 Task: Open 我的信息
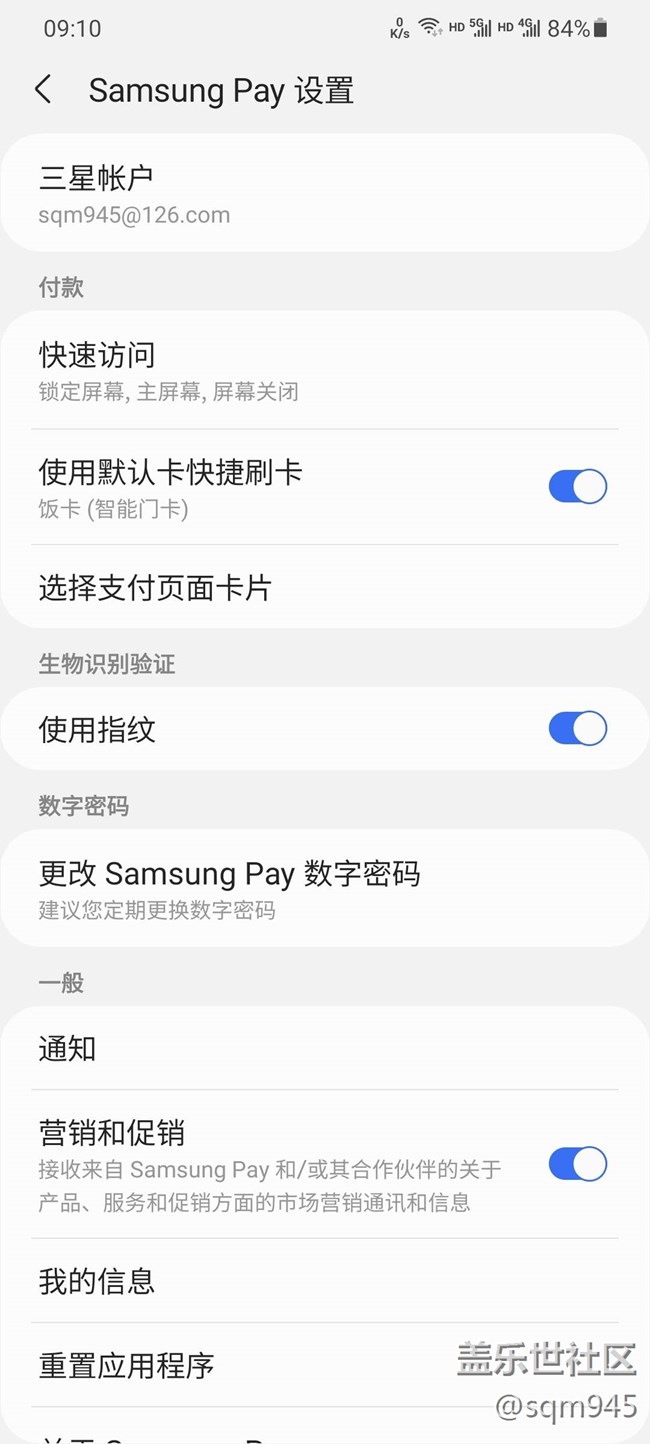pos(325,1281)
